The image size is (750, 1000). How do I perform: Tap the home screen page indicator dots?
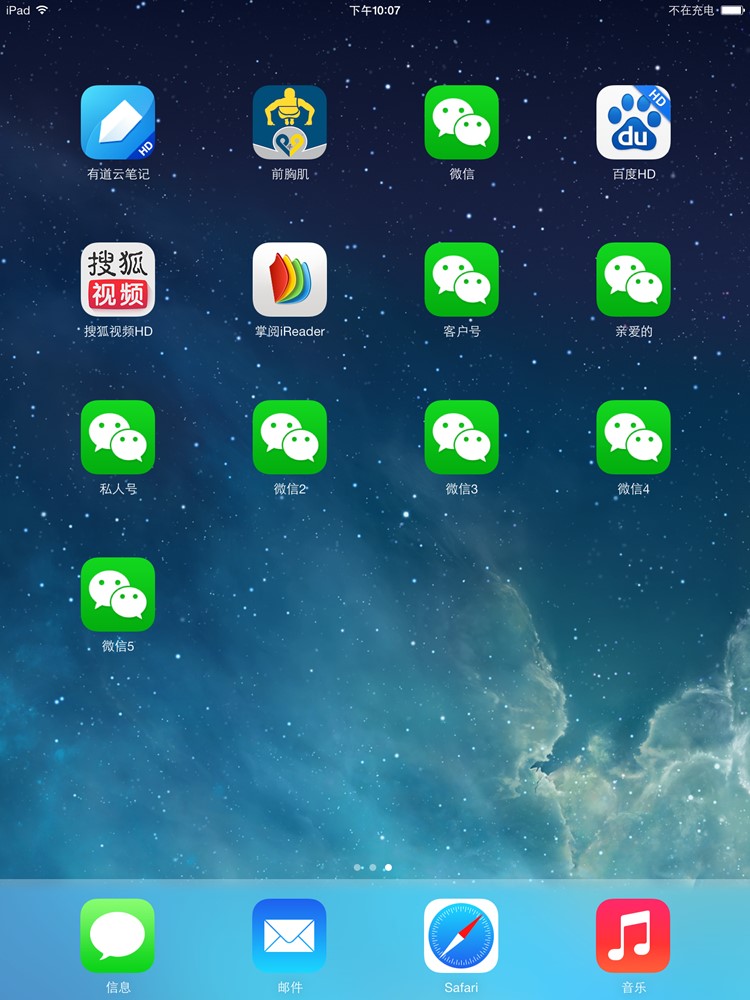click(x=373, y=867)
